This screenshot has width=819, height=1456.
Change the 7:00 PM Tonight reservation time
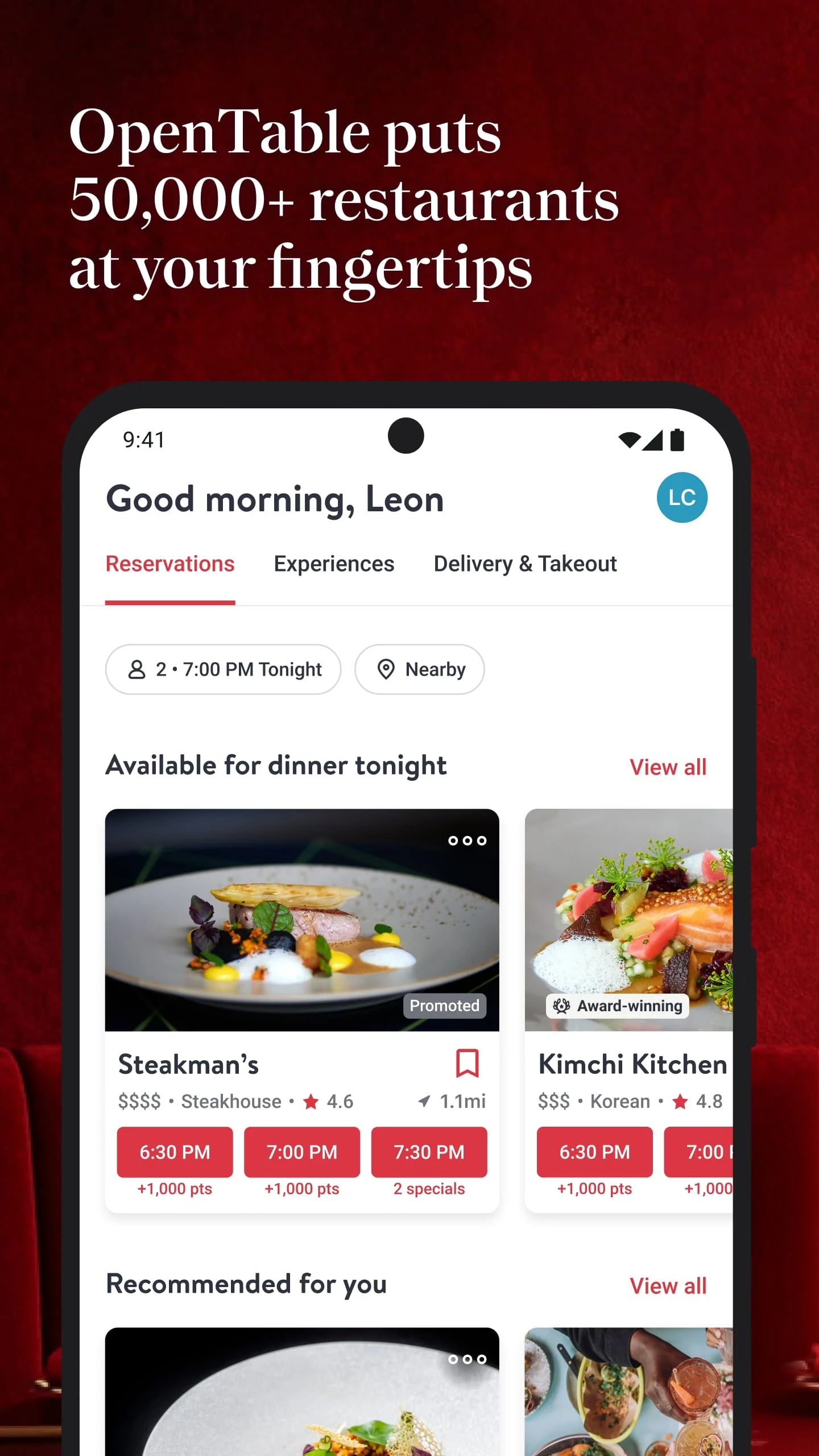point(223,669)
